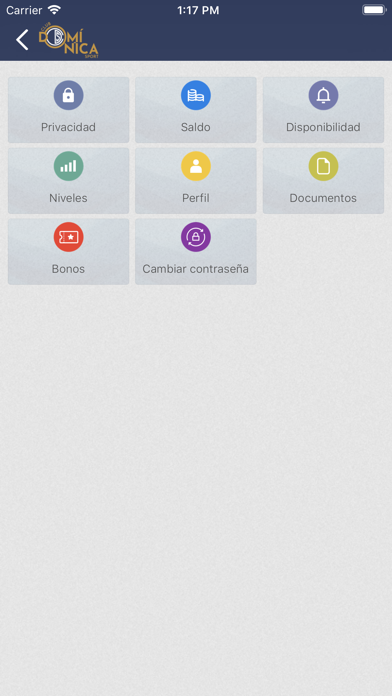Open the Niveles tile
This screenshot has width=392, height=696.
[68, 181]
